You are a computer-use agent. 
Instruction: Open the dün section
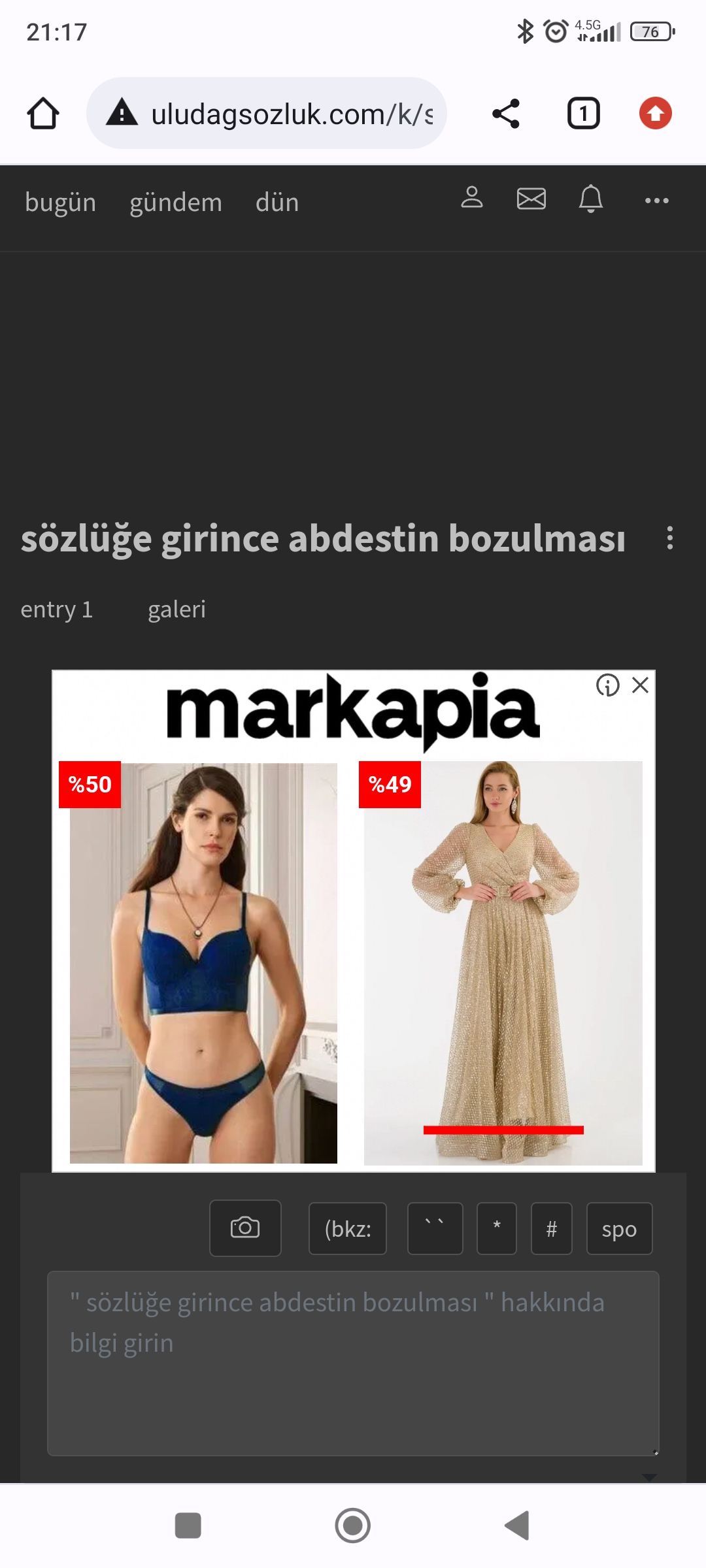point(277,203)
